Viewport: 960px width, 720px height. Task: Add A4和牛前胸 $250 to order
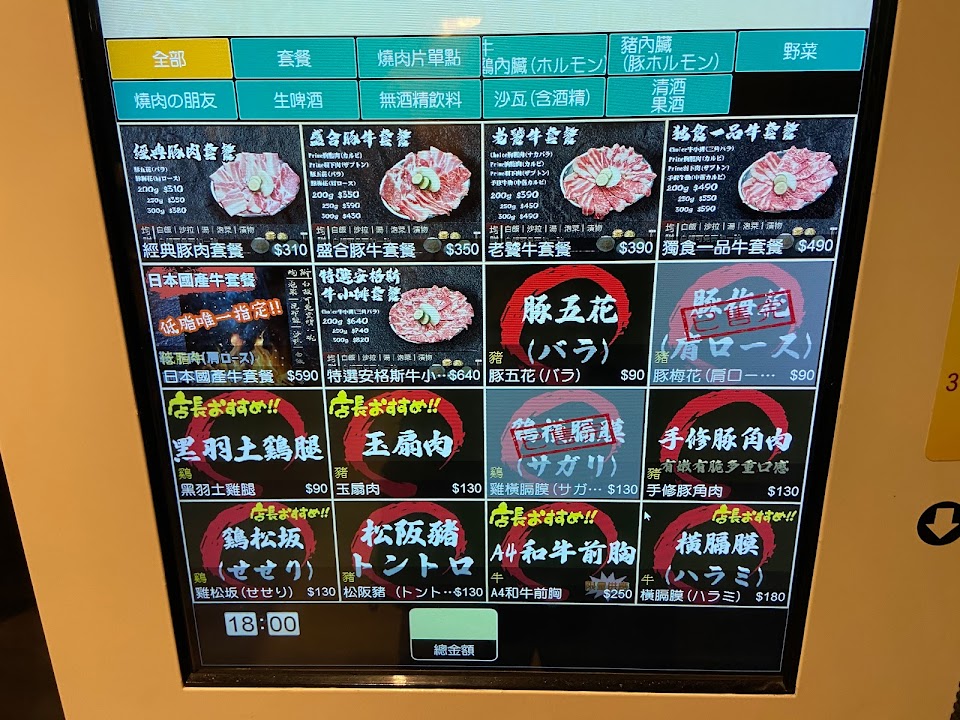point(562,552)
